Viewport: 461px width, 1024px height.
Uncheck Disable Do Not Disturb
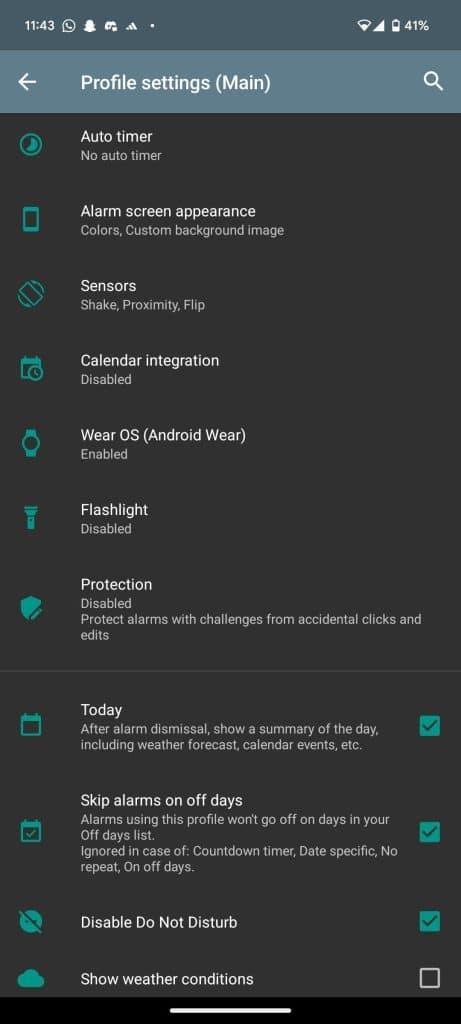430,921
